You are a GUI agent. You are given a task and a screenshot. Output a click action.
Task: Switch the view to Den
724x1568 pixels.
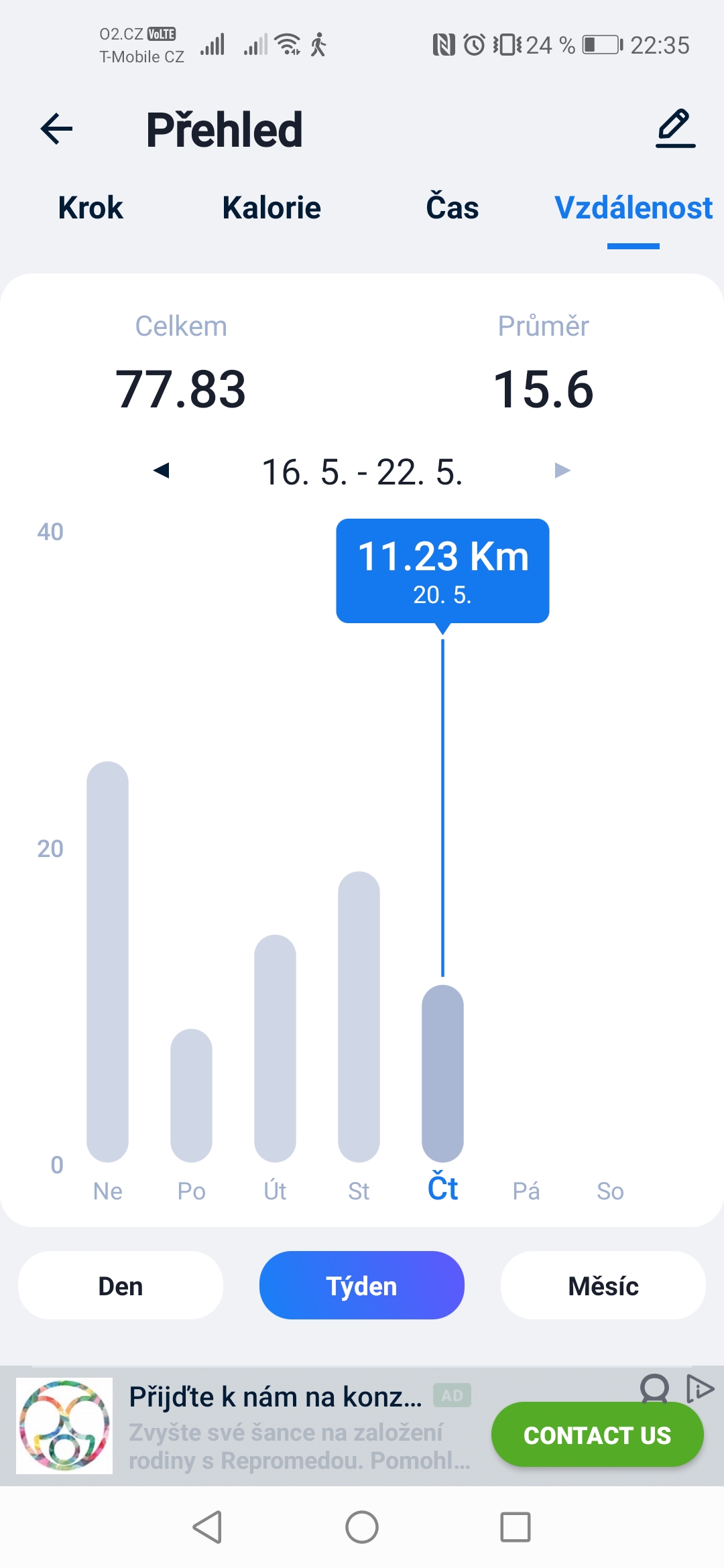click(x=121, y=1285)
